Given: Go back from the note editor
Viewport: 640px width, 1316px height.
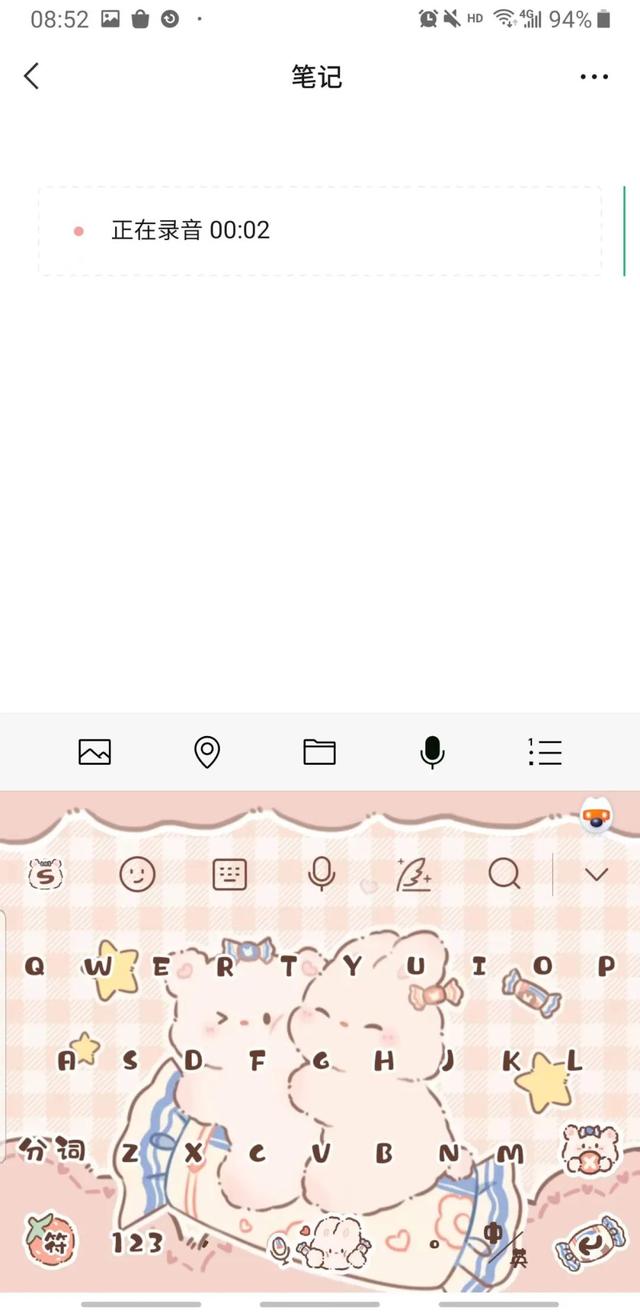Looking at the screenshot, I should coord(32,76).
